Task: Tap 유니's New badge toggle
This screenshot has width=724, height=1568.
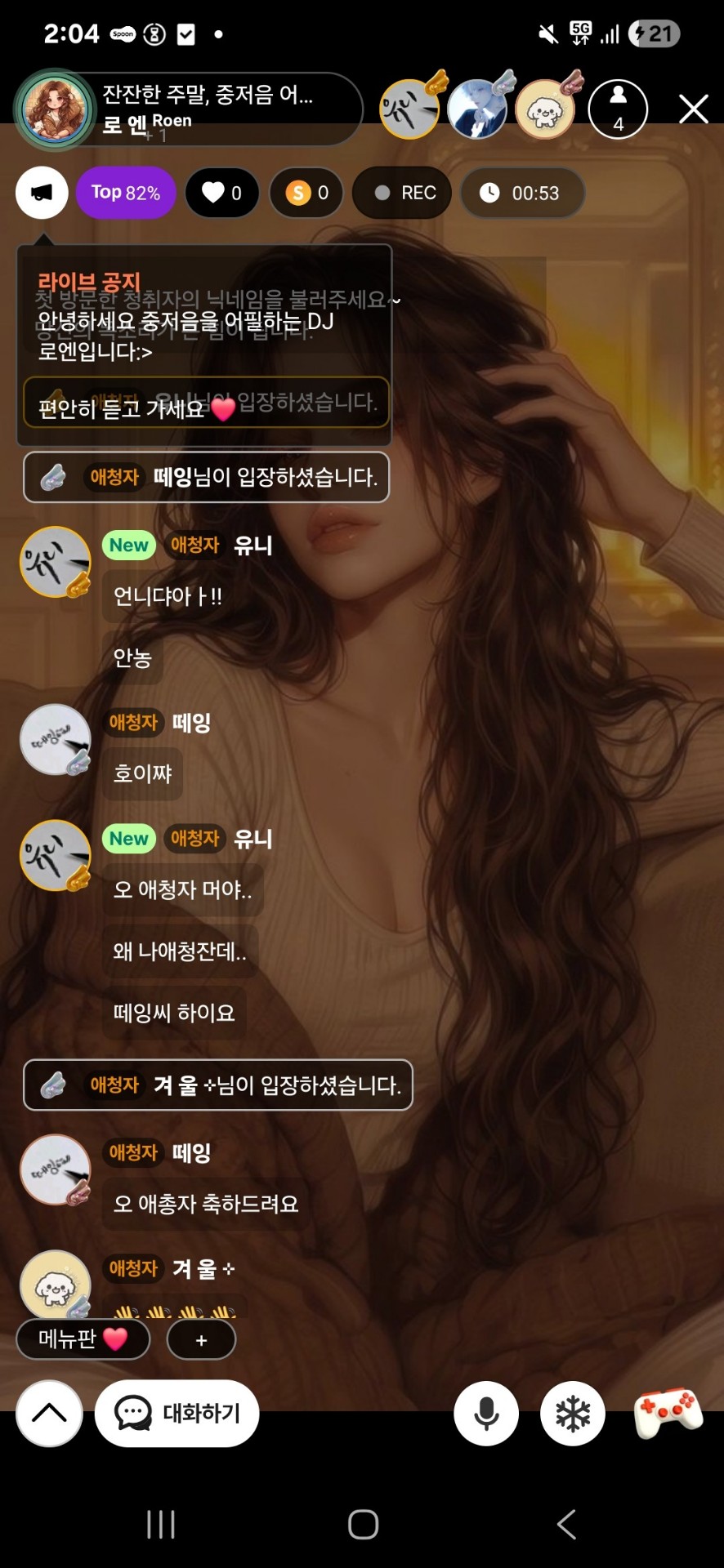Action: pyautogui.click(x=127, y=545)
